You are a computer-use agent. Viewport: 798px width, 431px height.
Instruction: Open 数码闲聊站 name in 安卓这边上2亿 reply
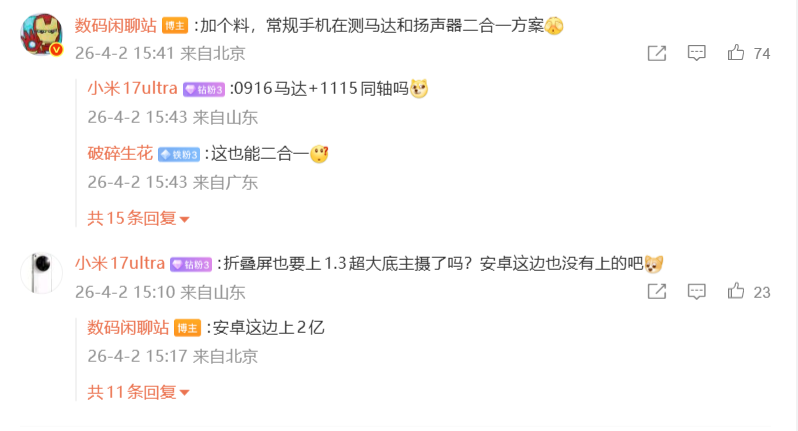[x=128, y=327]
